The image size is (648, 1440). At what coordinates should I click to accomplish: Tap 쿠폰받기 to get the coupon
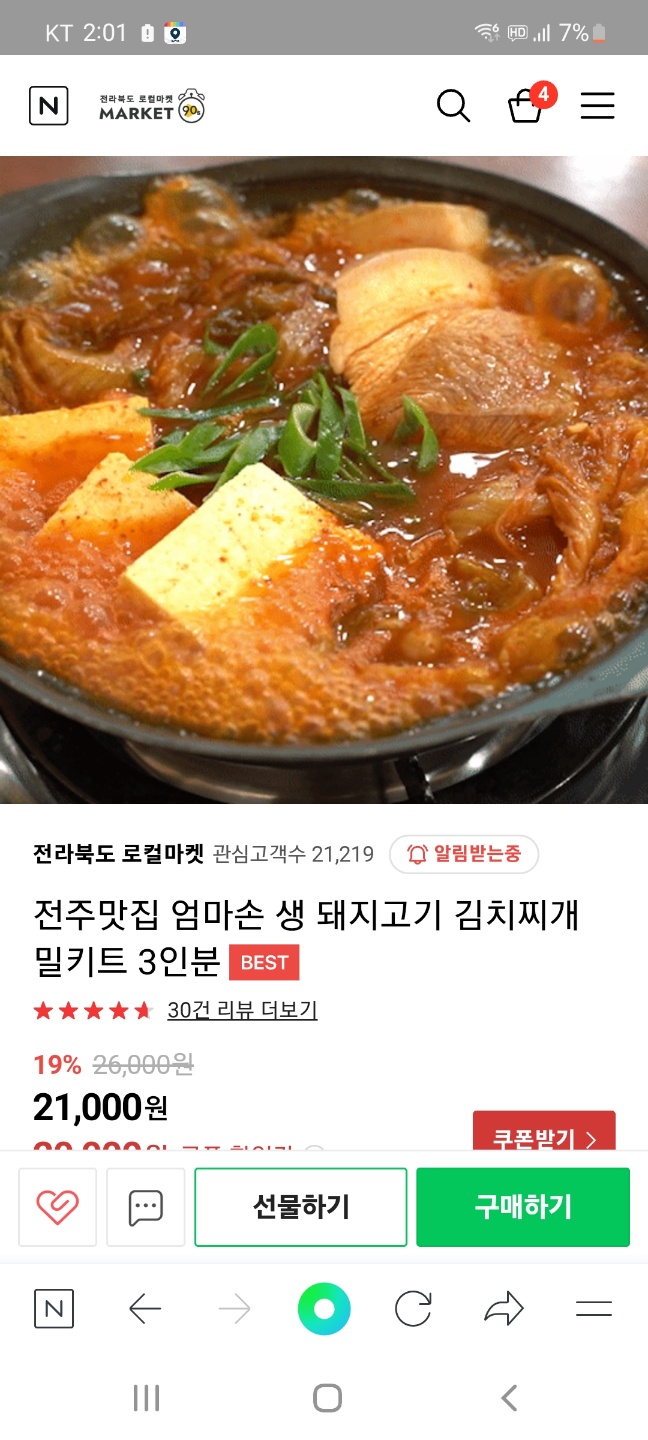pos(544,1138)
